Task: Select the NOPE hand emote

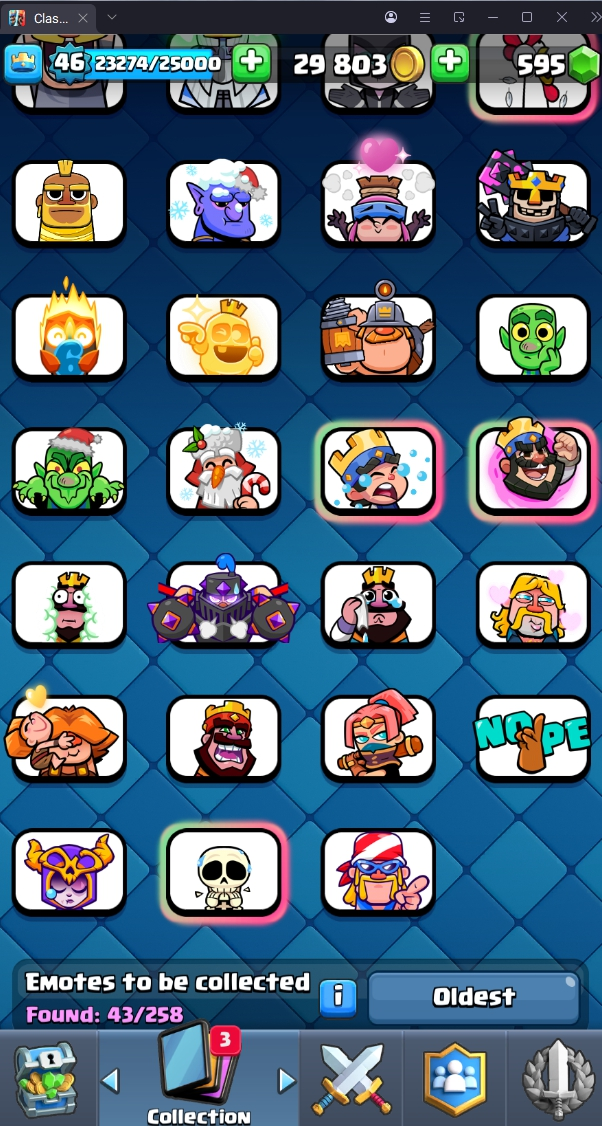Action: click(x=532, y=738)
